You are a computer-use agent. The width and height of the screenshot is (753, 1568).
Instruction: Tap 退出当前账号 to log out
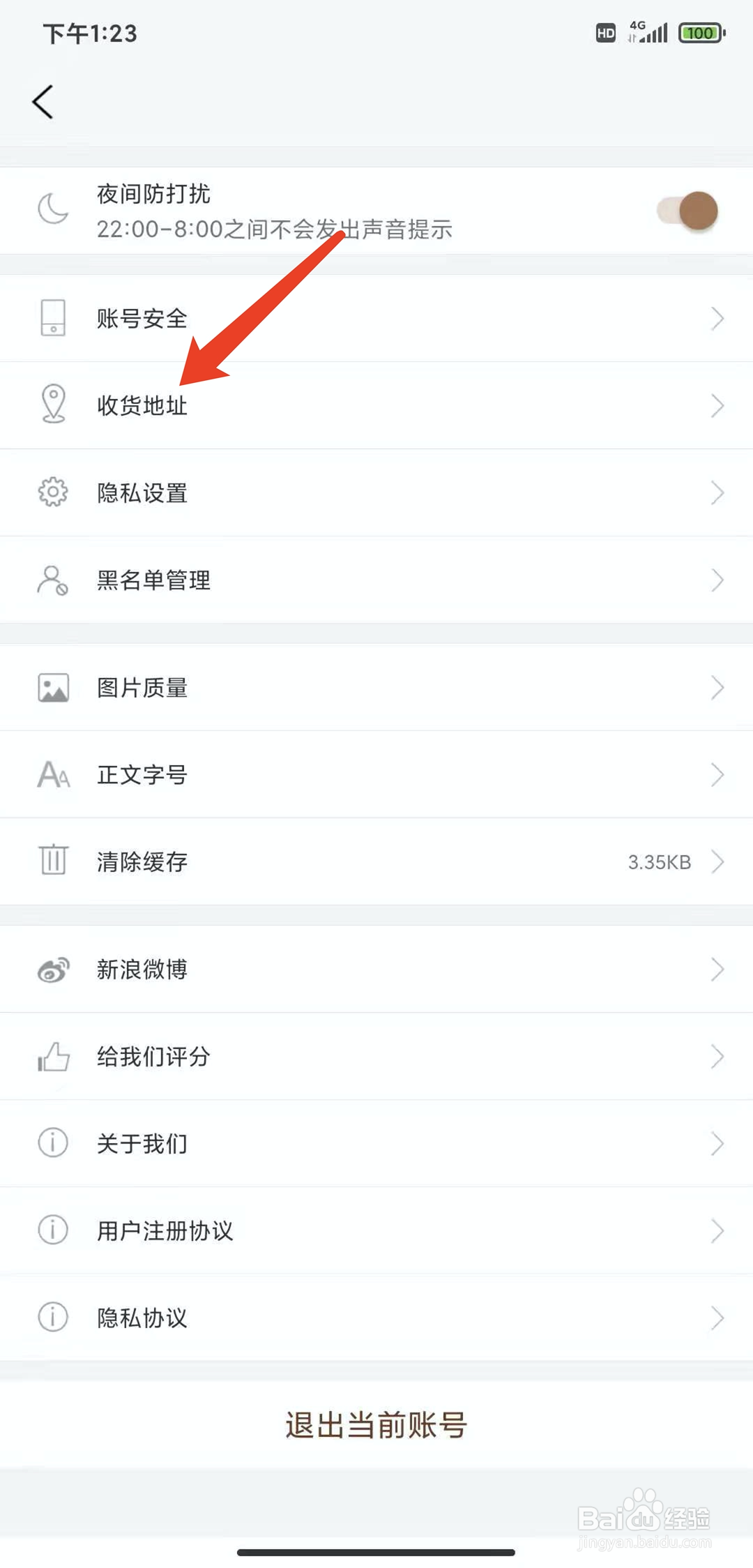tap(376, 1425)
